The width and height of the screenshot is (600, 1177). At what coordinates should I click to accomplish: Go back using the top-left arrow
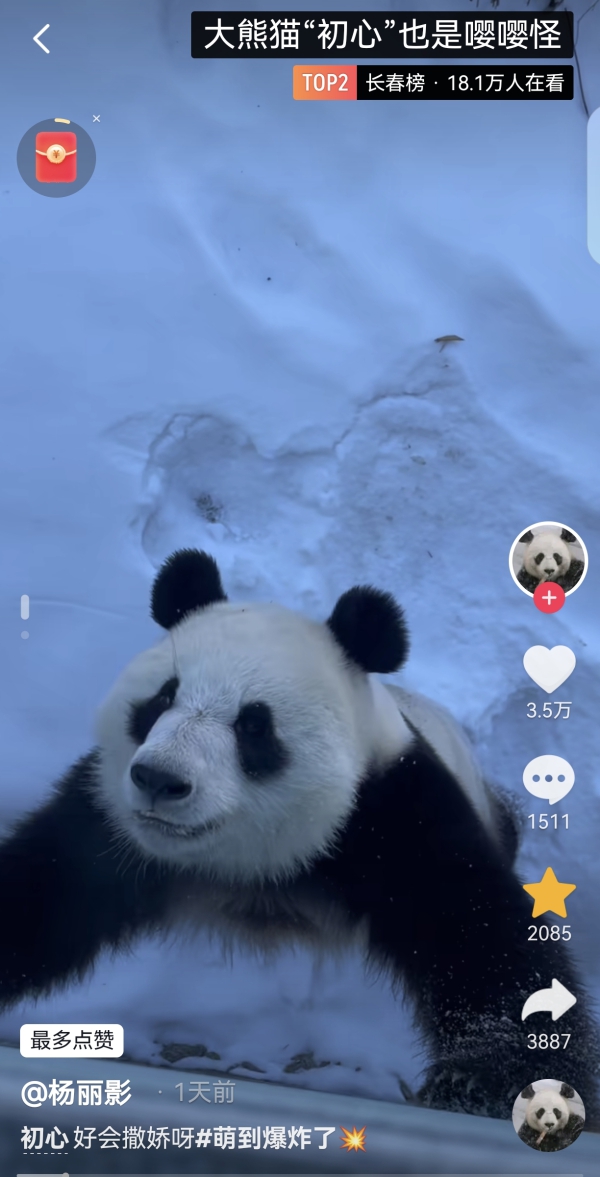[x=41, y=39]
